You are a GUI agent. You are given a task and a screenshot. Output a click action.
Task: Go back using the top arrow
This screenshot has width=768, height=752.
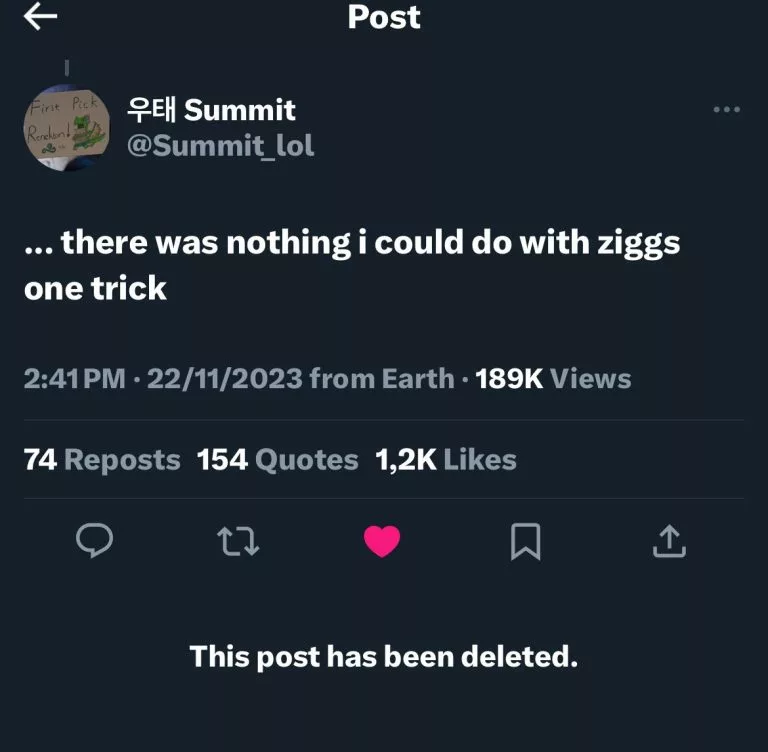(x=40, y=17)
